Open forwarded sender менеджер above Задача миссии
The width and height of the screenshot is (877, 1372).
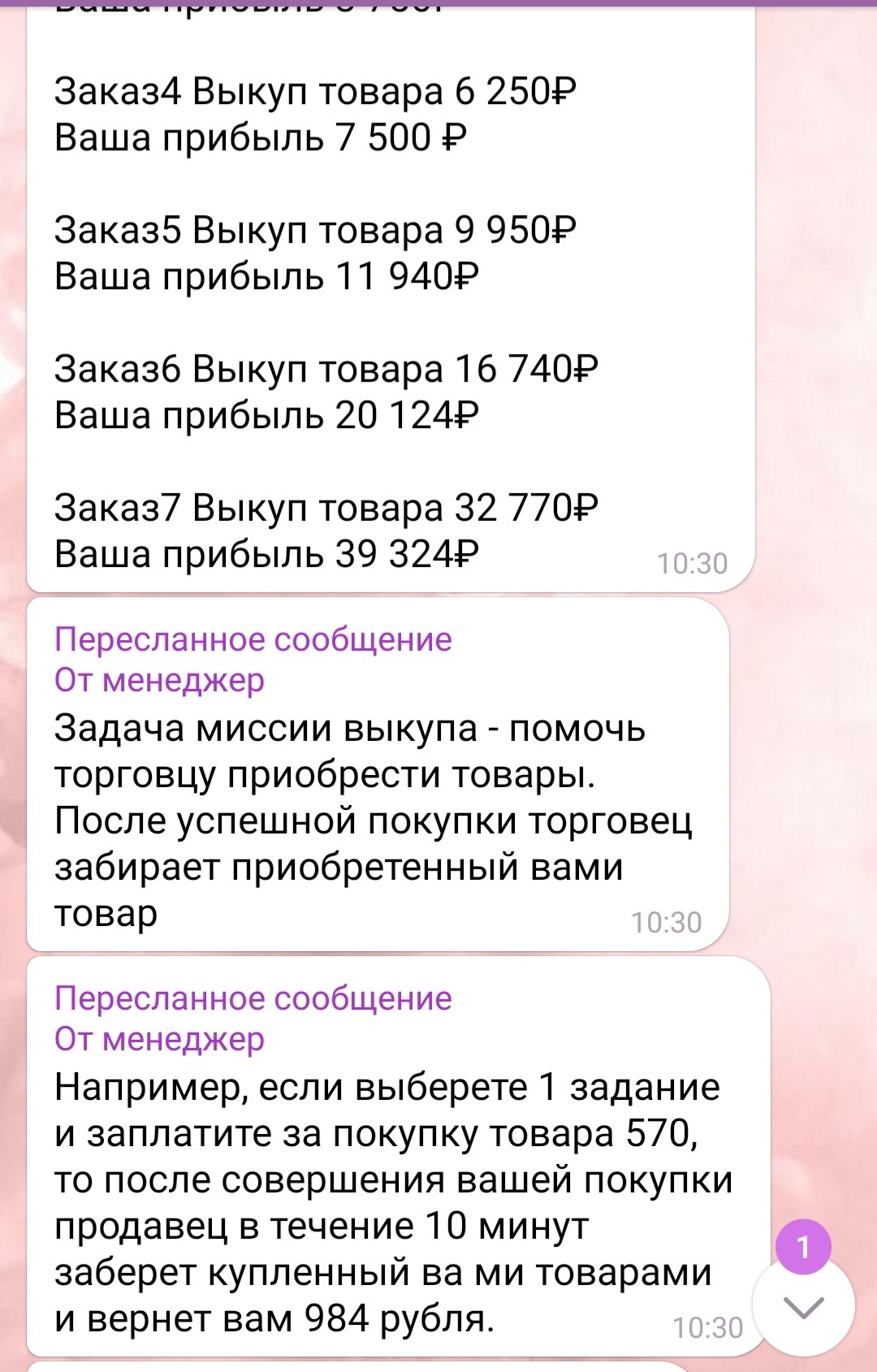point(159,680)
